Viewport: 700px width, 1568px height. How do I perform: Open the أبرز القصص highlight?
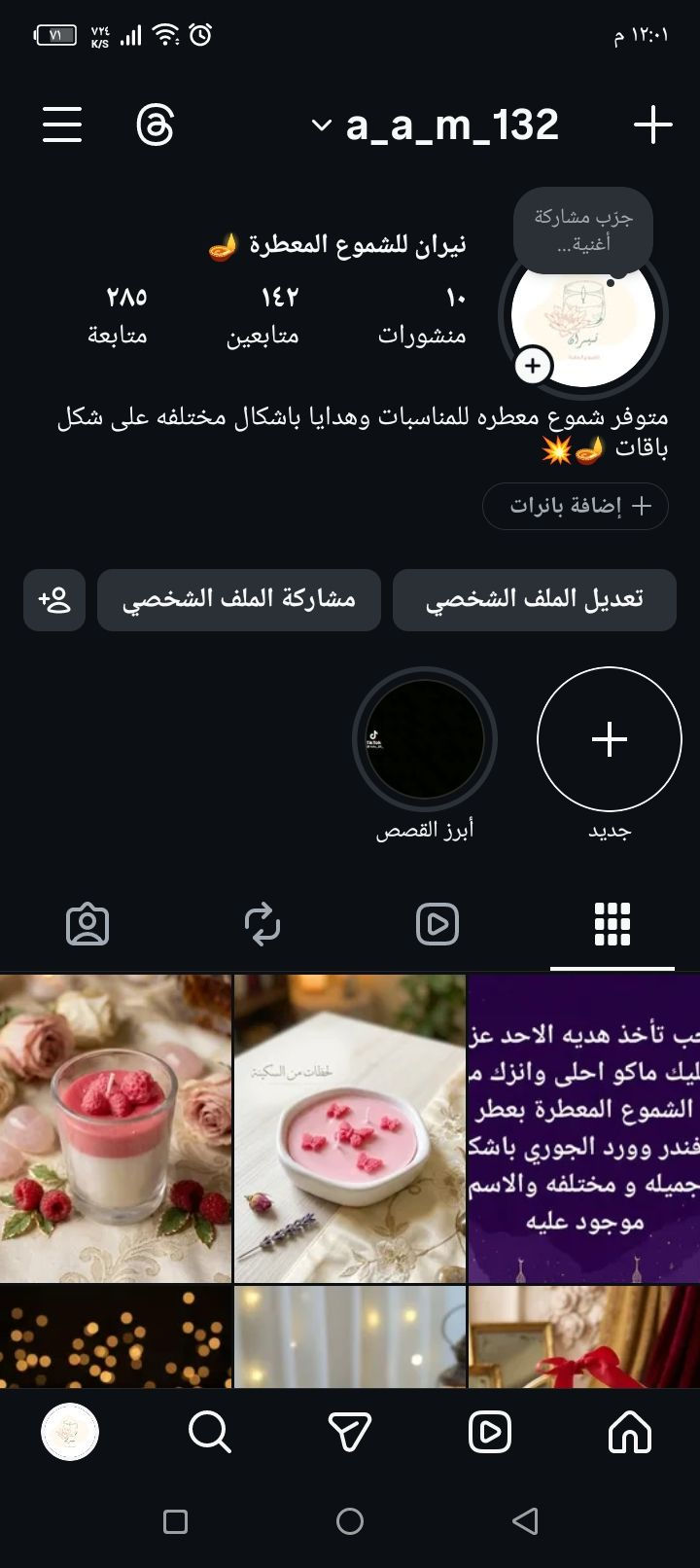pos(425,739)
